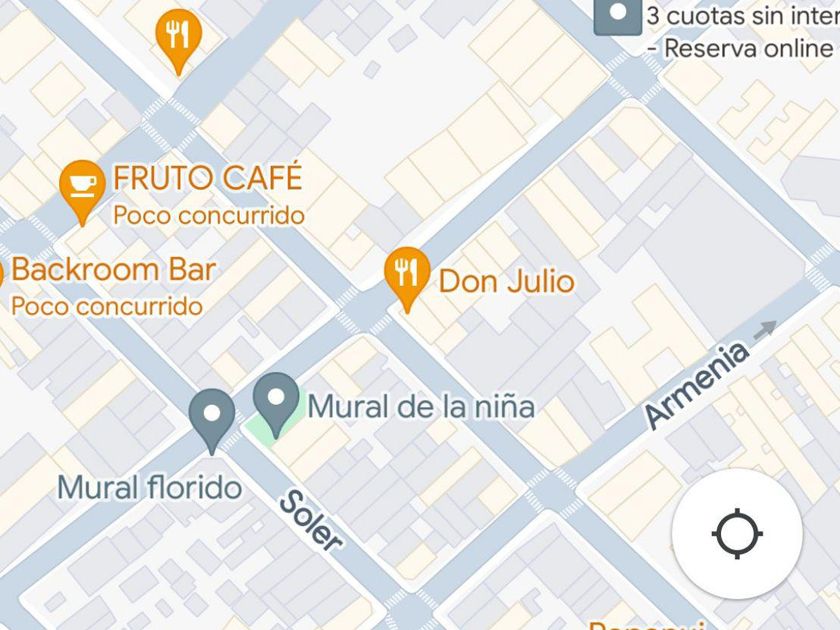Center map on my current location
Image resolution: width=840 pixels, height=630 pixels.
click(x=737, y=534)
